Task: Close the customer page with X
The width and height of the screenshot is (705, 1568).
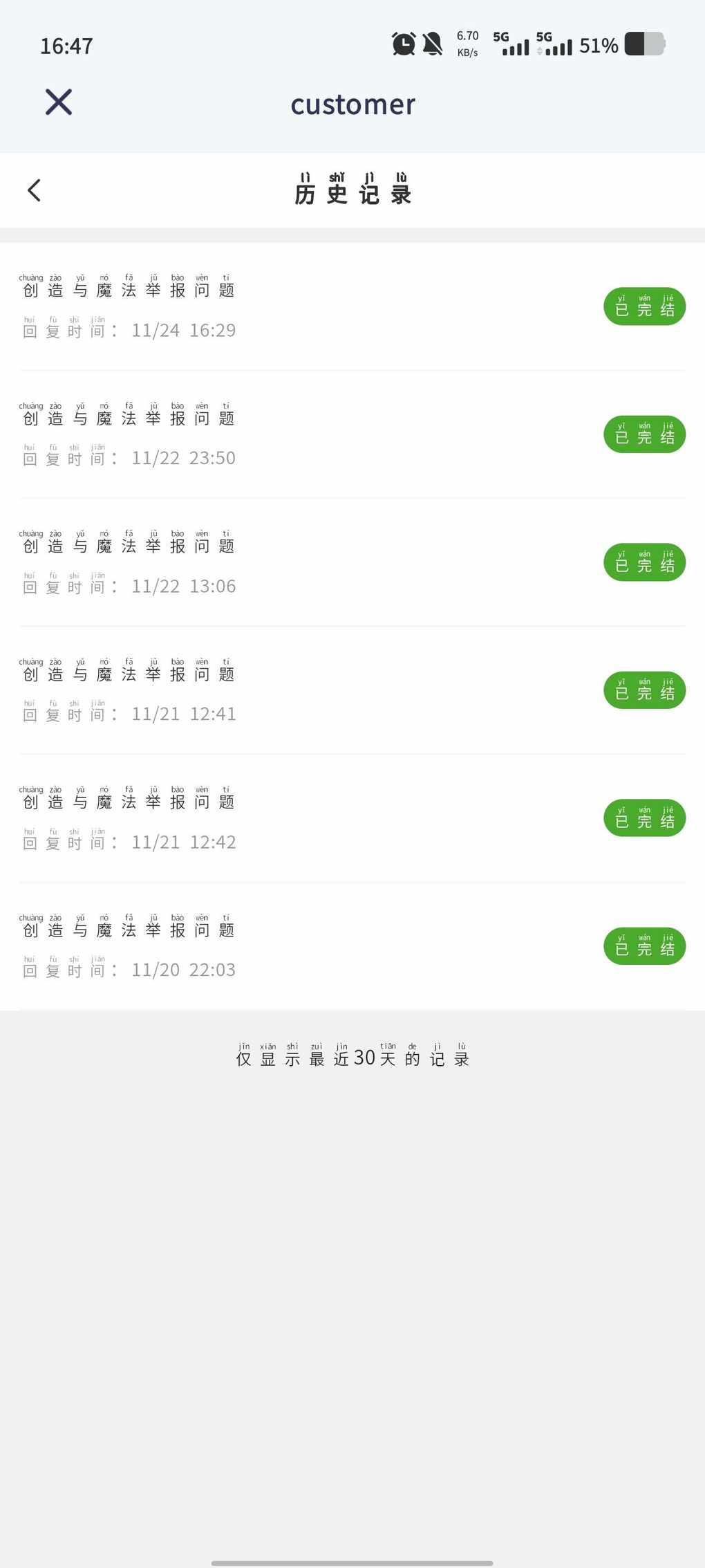Action: tap(59, 102)
